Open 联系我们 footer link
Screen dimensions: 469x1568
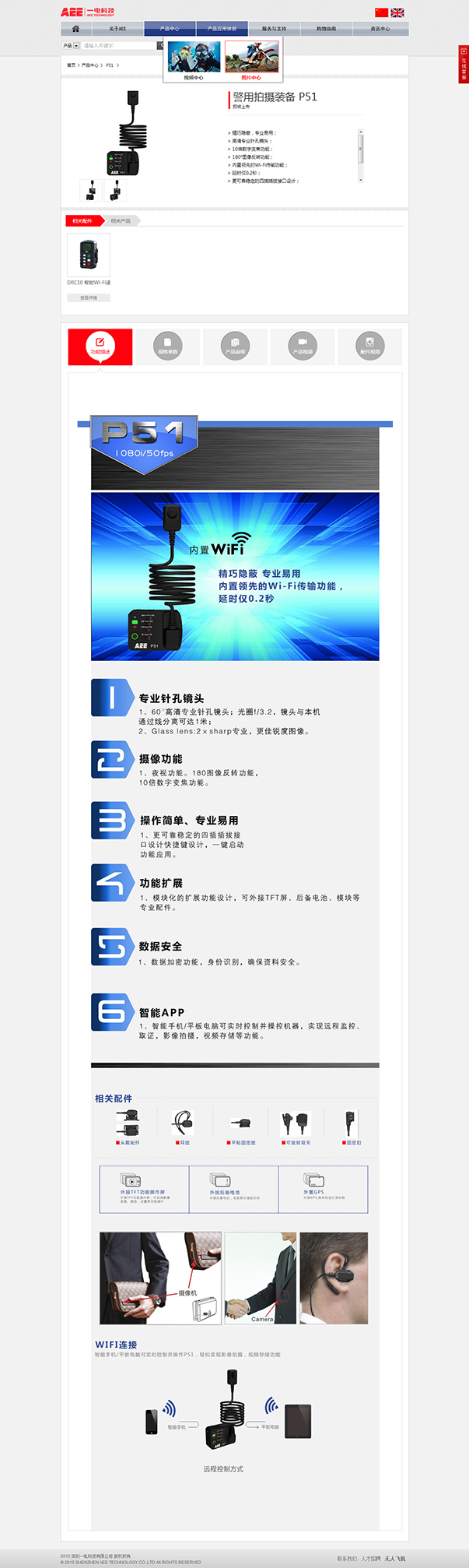(x=347, y=1558)
